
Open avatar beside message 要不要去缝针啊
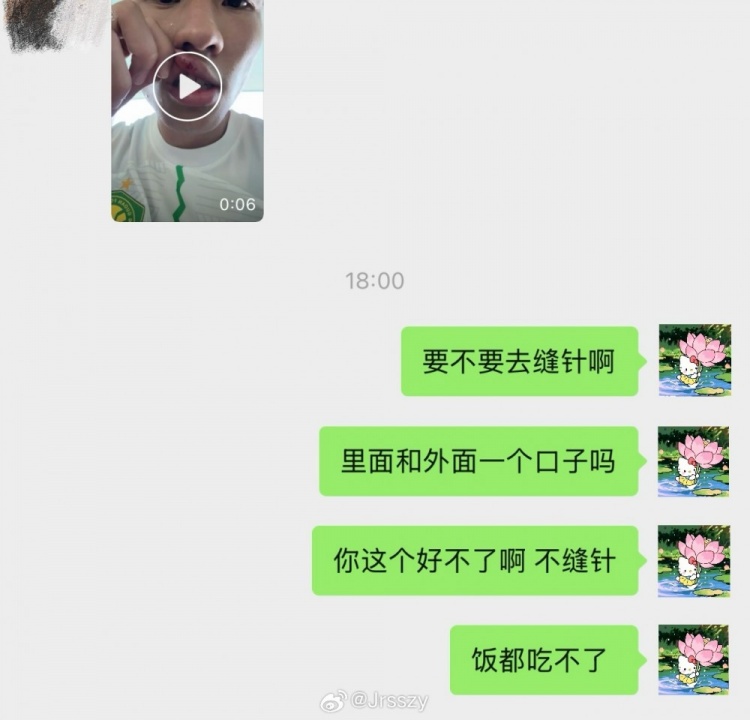[694, 360]
